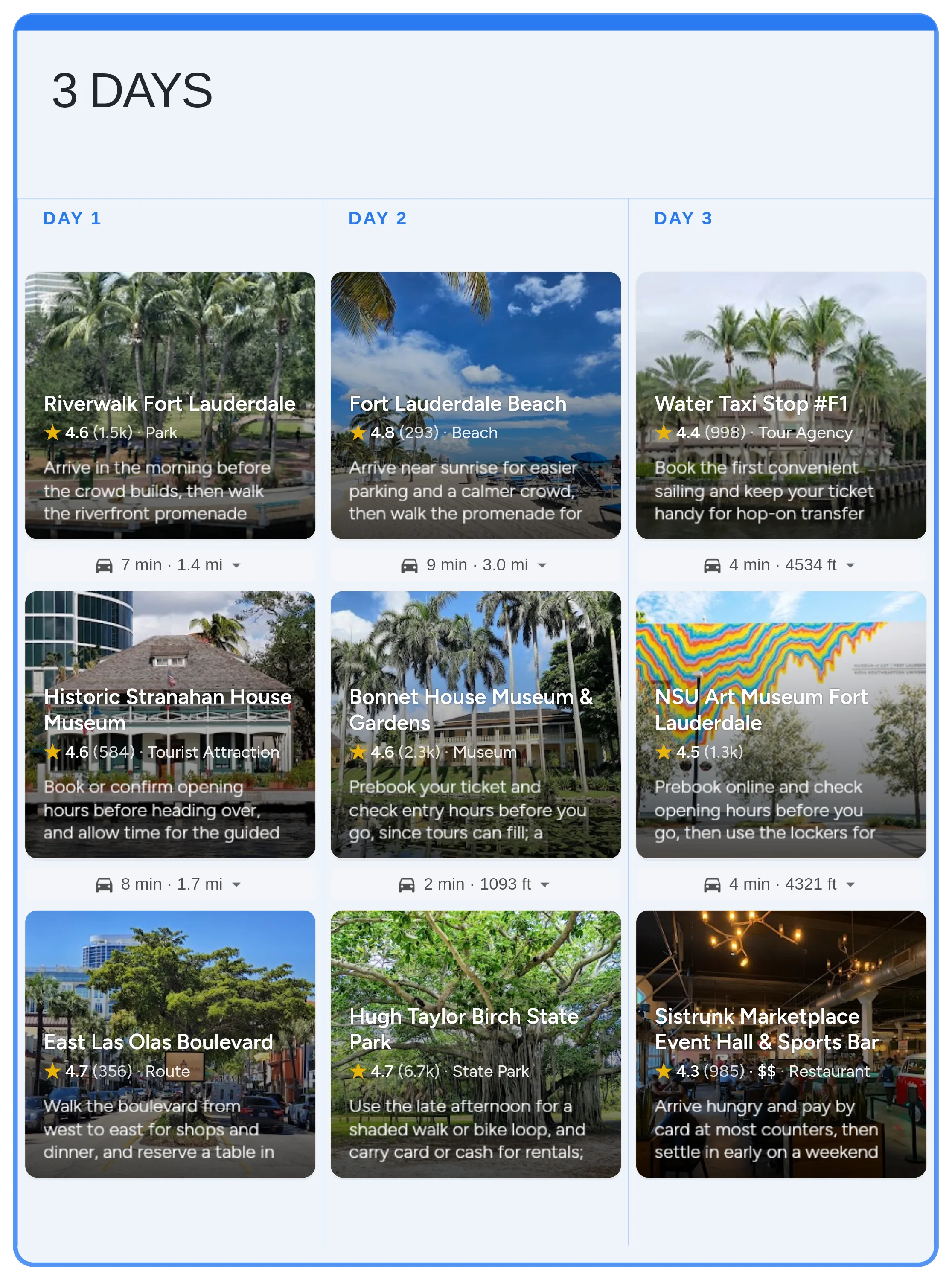
Task: Open Hugh Taylor Birch State Park card
Action: 475,1043
